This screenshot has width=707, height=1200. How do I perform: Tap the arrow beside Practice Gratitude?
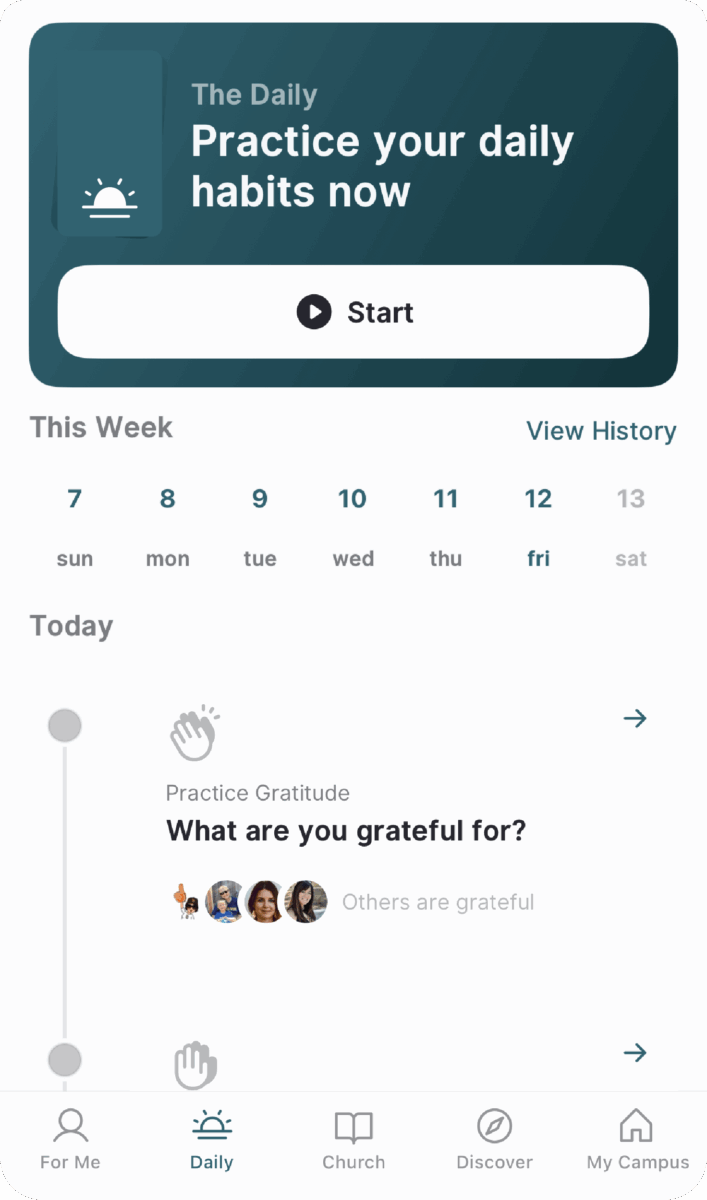(x=635, y=718)
